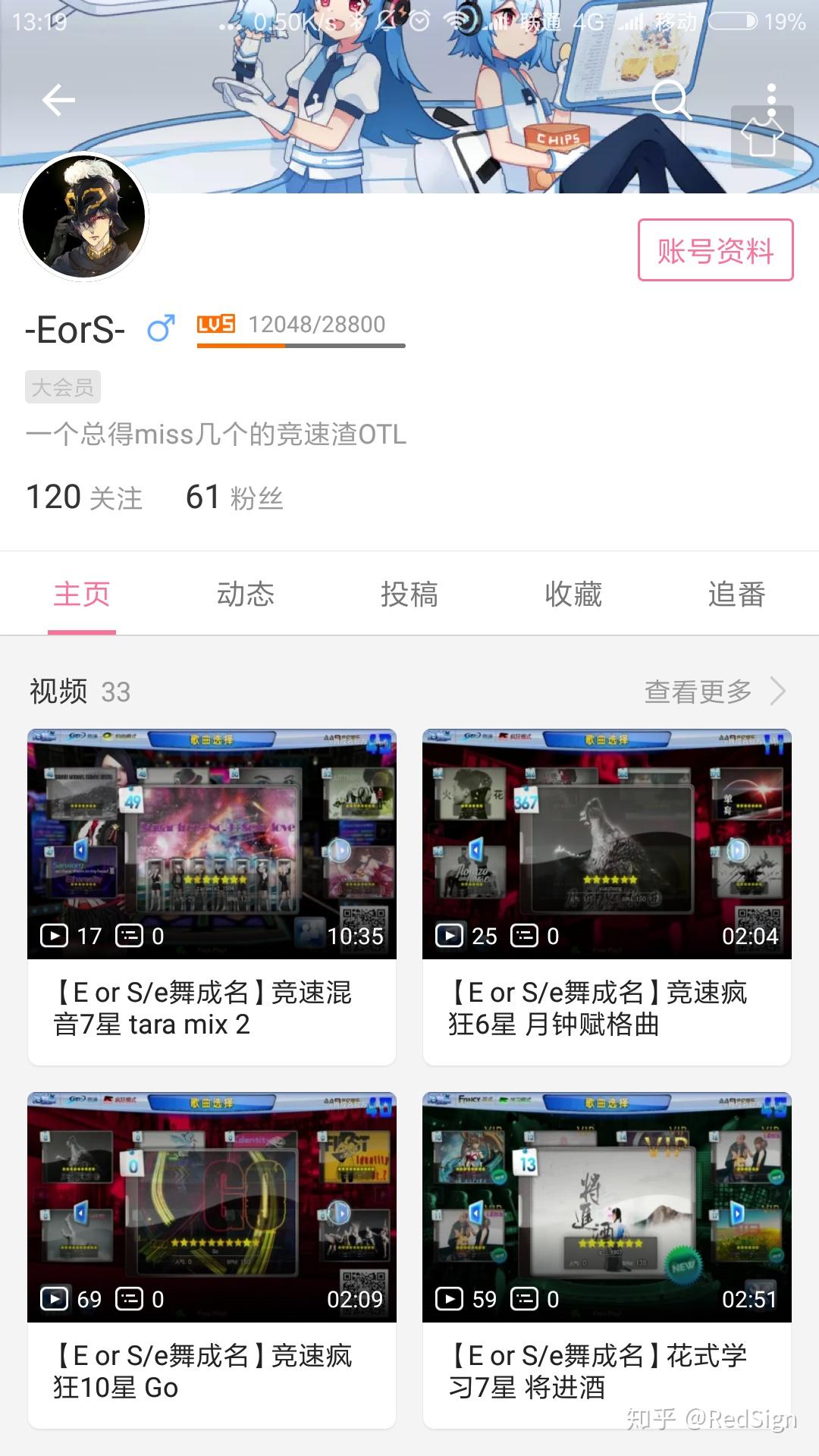Switch to the 动态 tab

pos(246,595)
